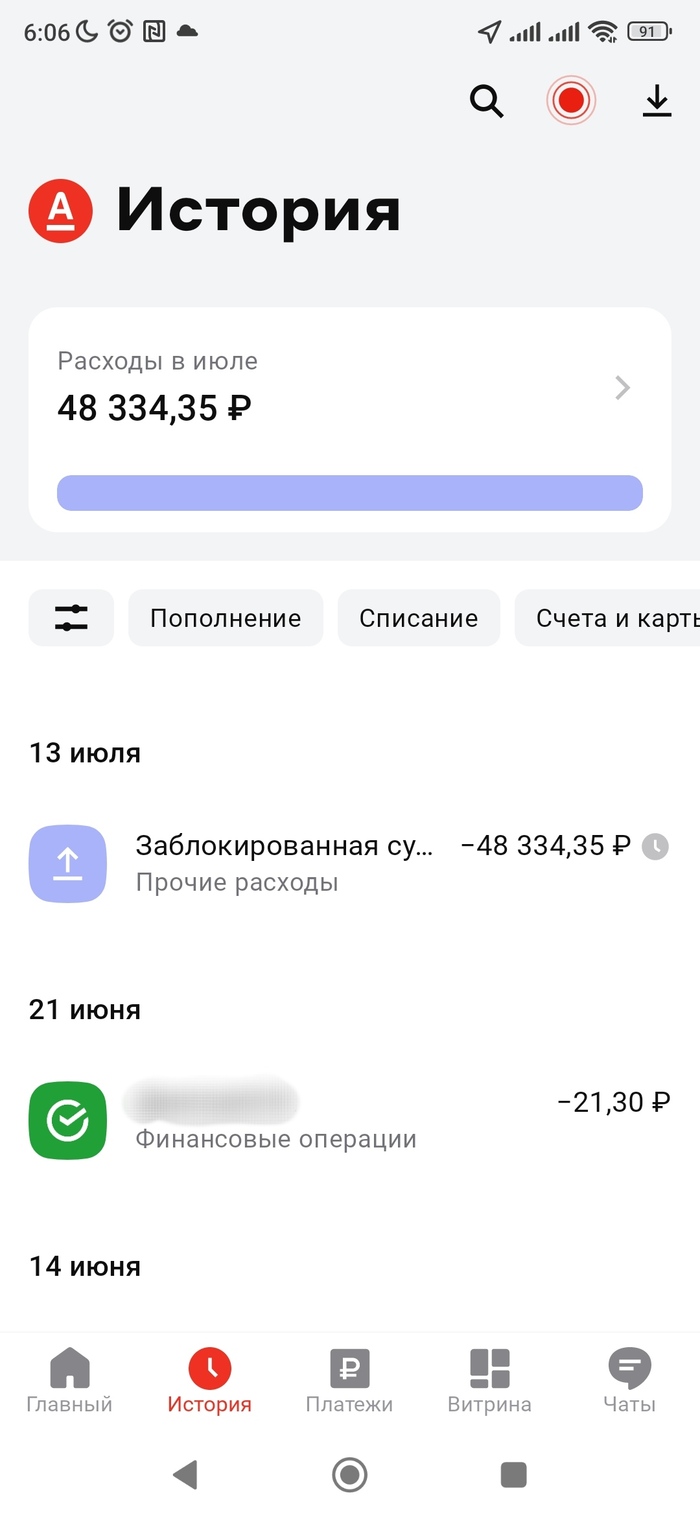Open the July expenses card
The height and width of the screenshot is (1517, 700).
349,419
